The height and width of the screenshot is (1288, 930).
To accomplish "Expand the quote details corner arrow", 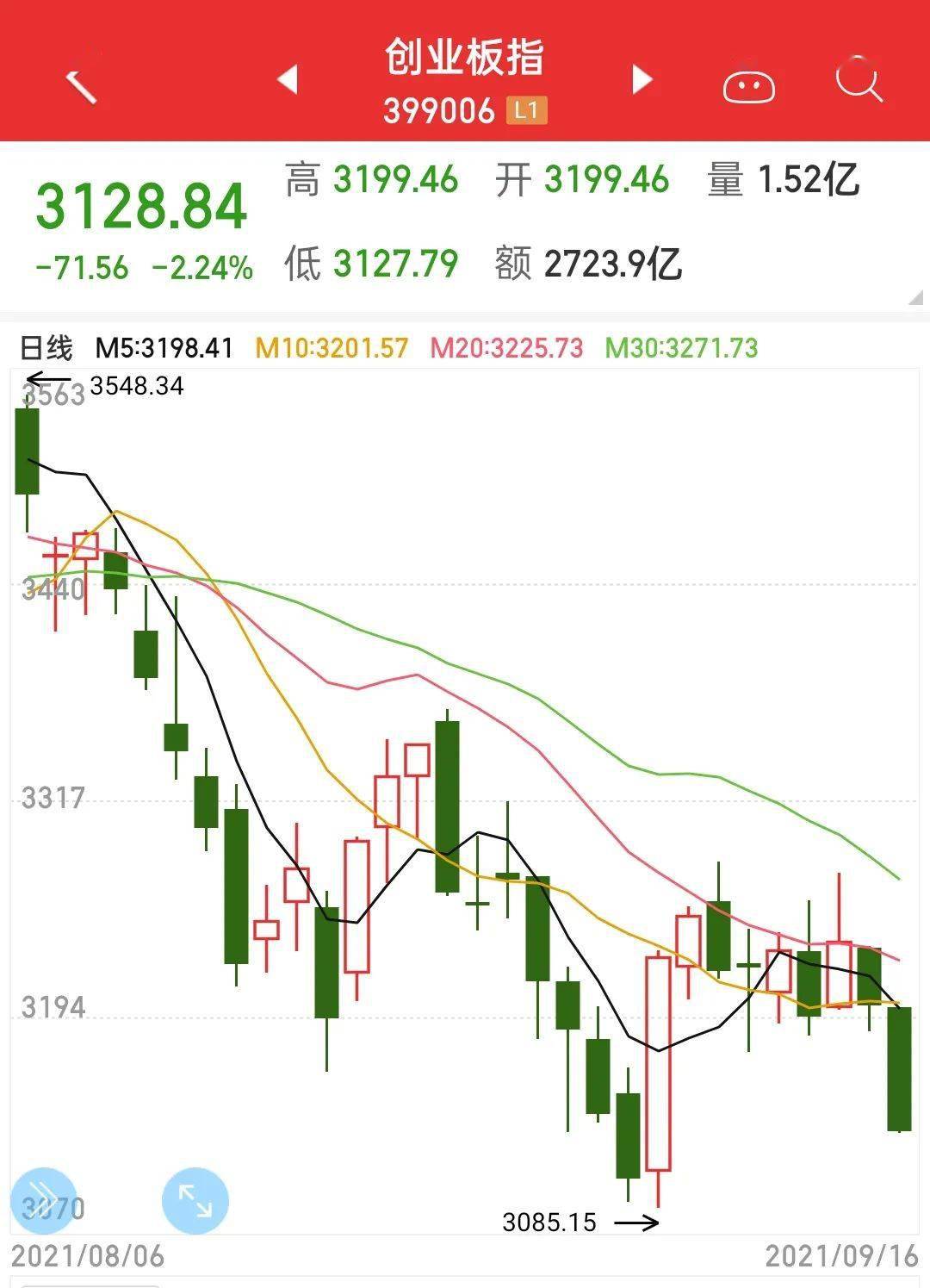I will click(x=916, y=298).
